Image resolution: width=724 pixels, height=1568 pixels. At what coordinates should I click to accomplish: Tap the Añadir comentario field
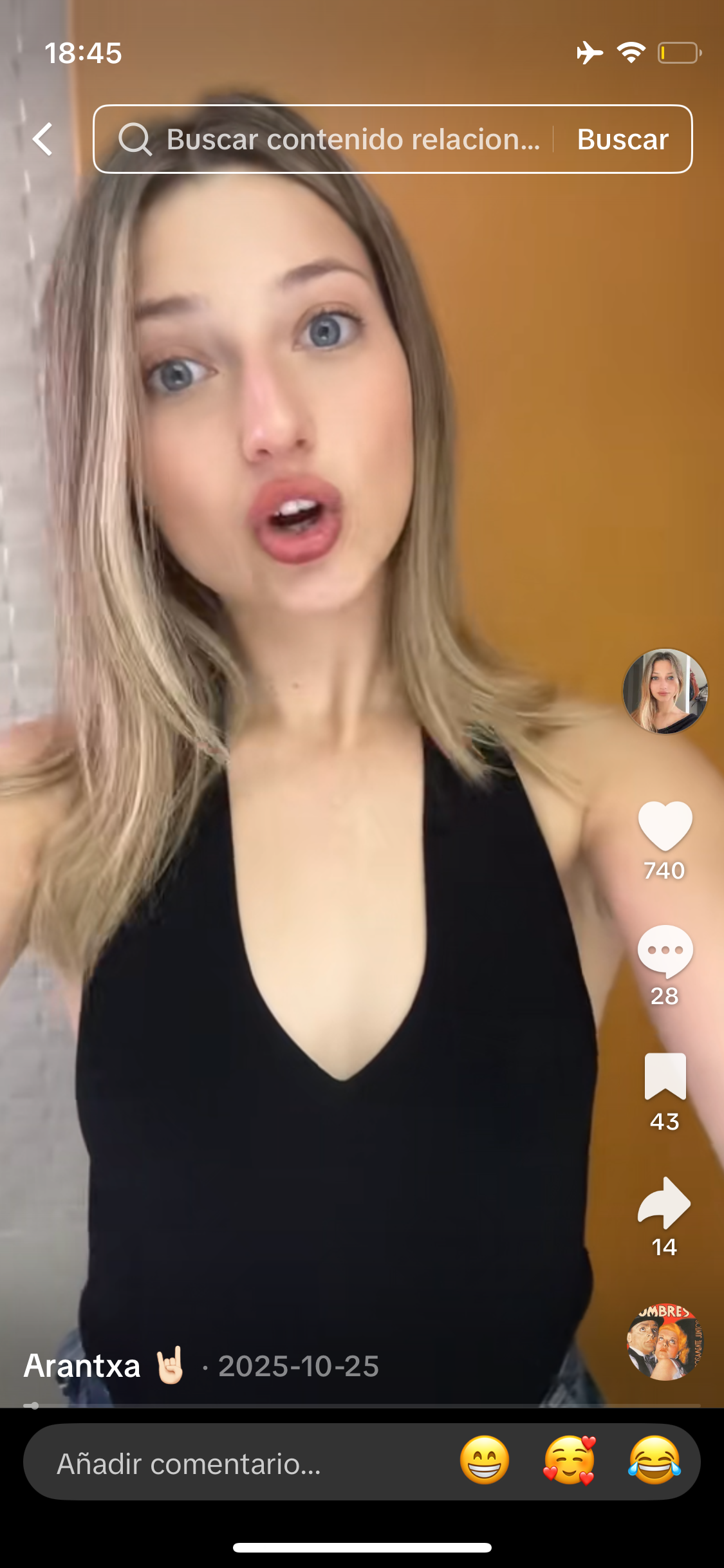tap(238, 1464)
